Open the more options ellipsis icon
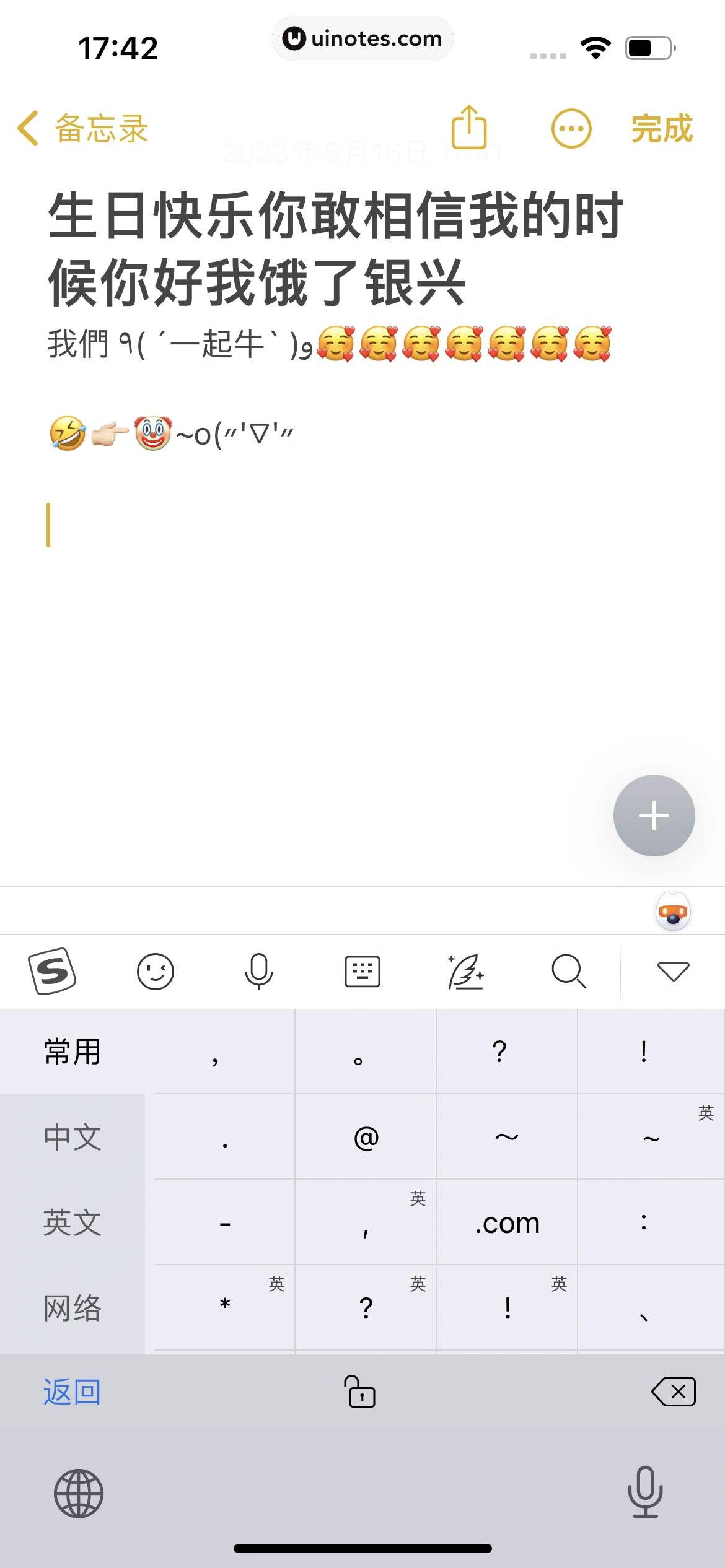The height and width of the screenshot is (1568, 725). 571,129
